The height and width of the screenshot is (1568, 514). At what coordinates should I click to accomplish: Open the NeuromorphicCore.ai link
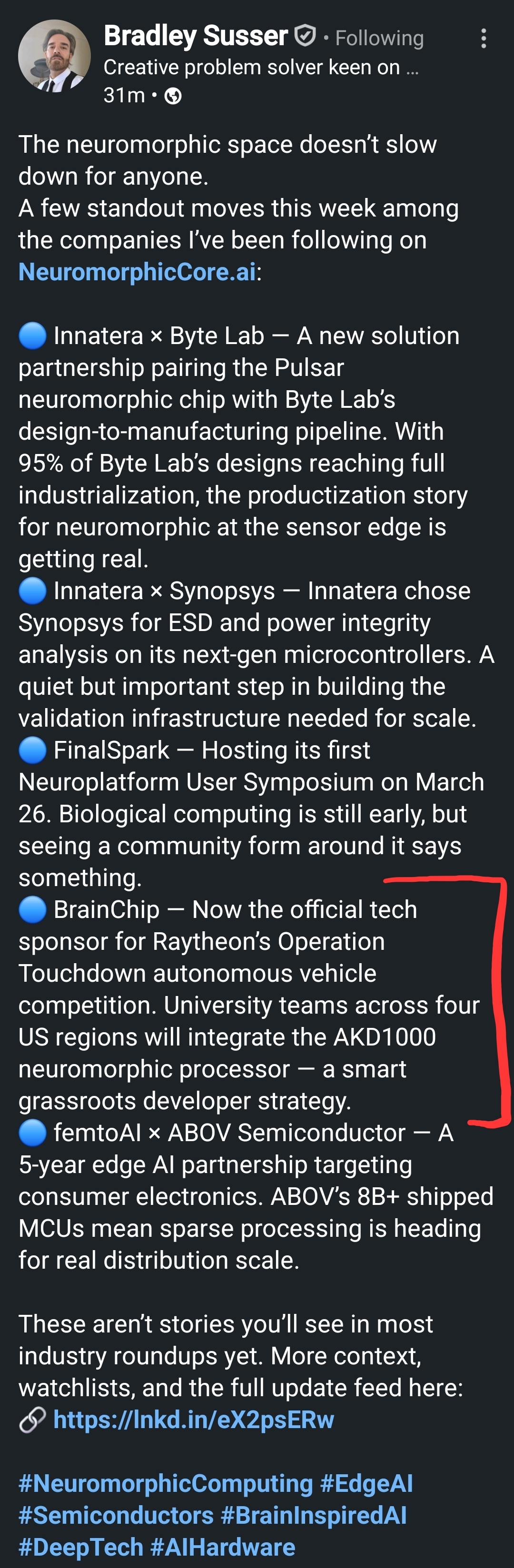(x=137, y=272)
